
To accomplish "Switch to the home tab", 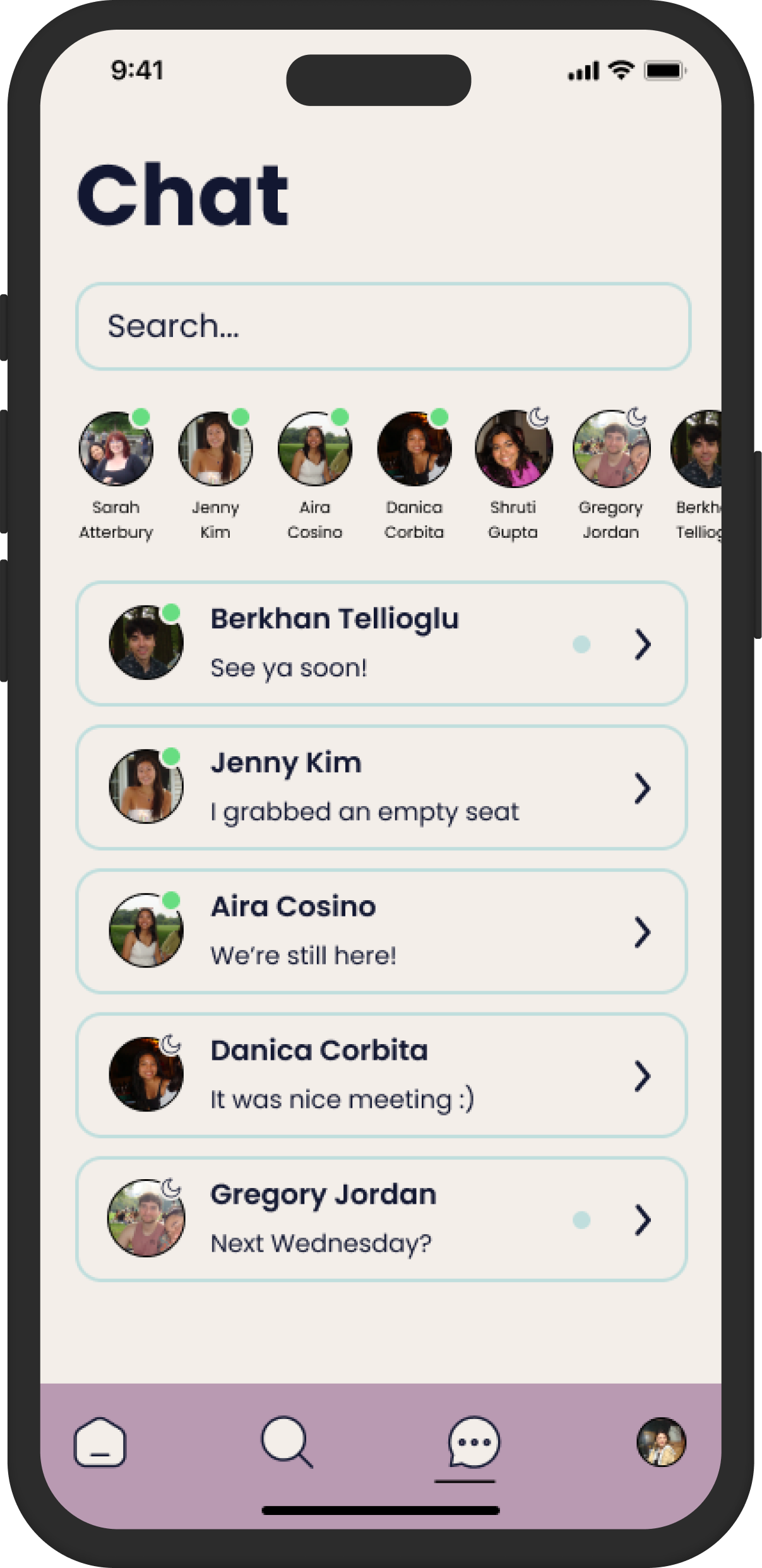I will pyautogui.click(x=100, y=1442).
